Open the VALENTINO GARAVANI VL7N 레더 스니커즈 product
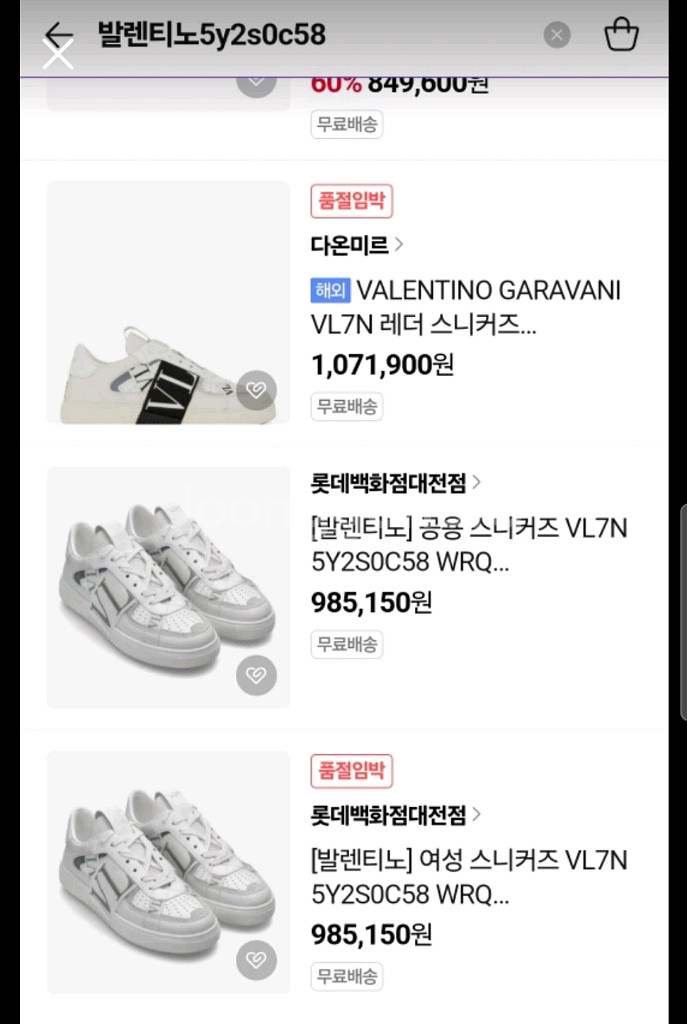The width and height of the screenshot is (687, 1024). 465,307
